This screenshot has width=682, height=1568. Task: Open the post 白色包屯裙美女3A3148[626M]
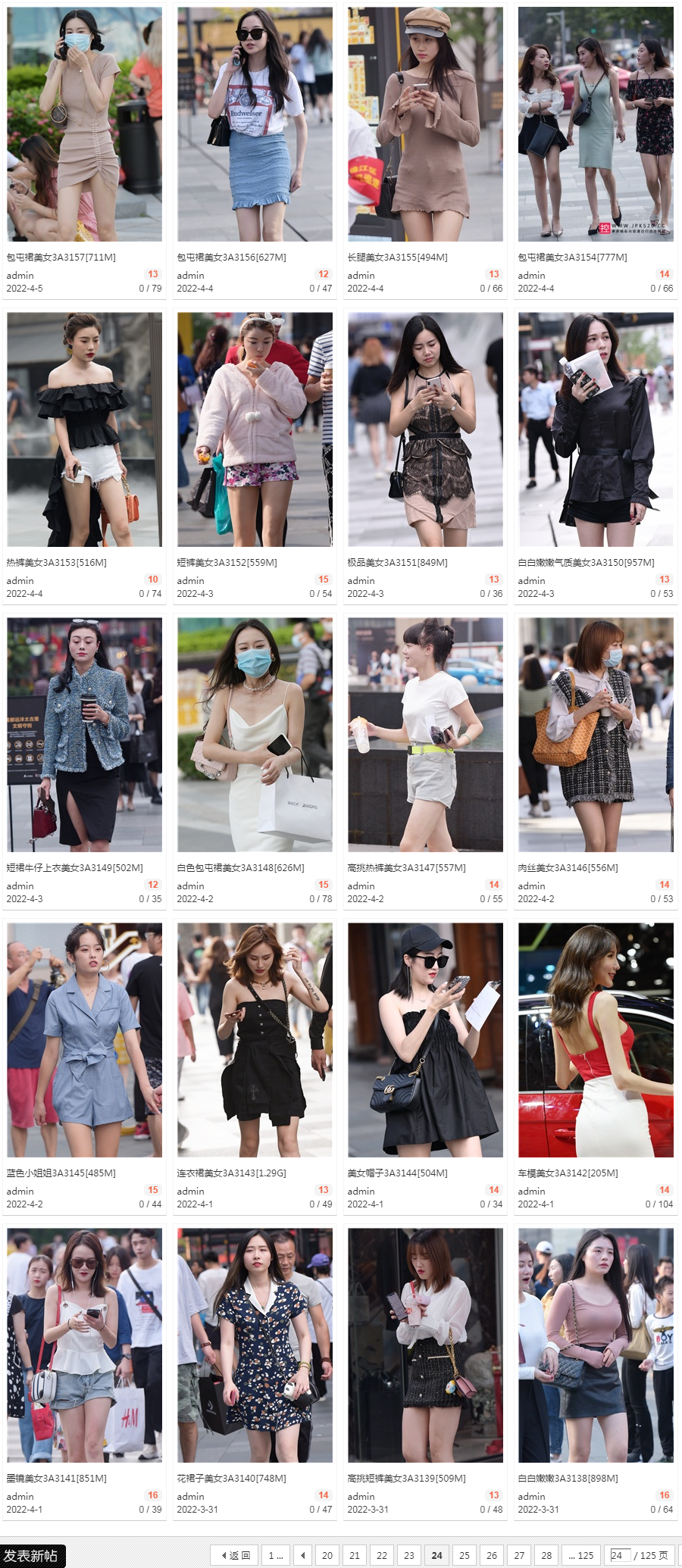pos(240,868)
